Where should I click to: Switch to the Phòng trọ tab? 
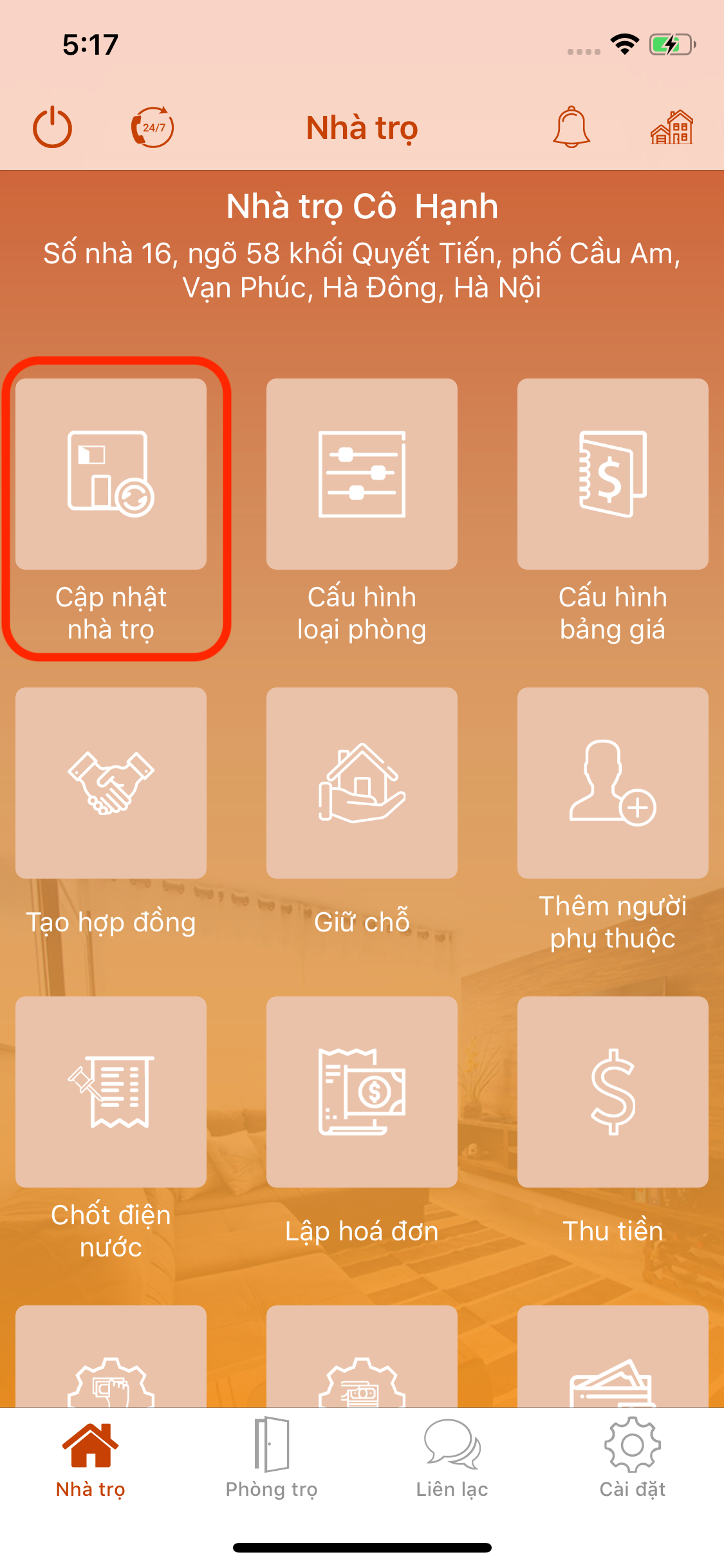pos(271,1459)
